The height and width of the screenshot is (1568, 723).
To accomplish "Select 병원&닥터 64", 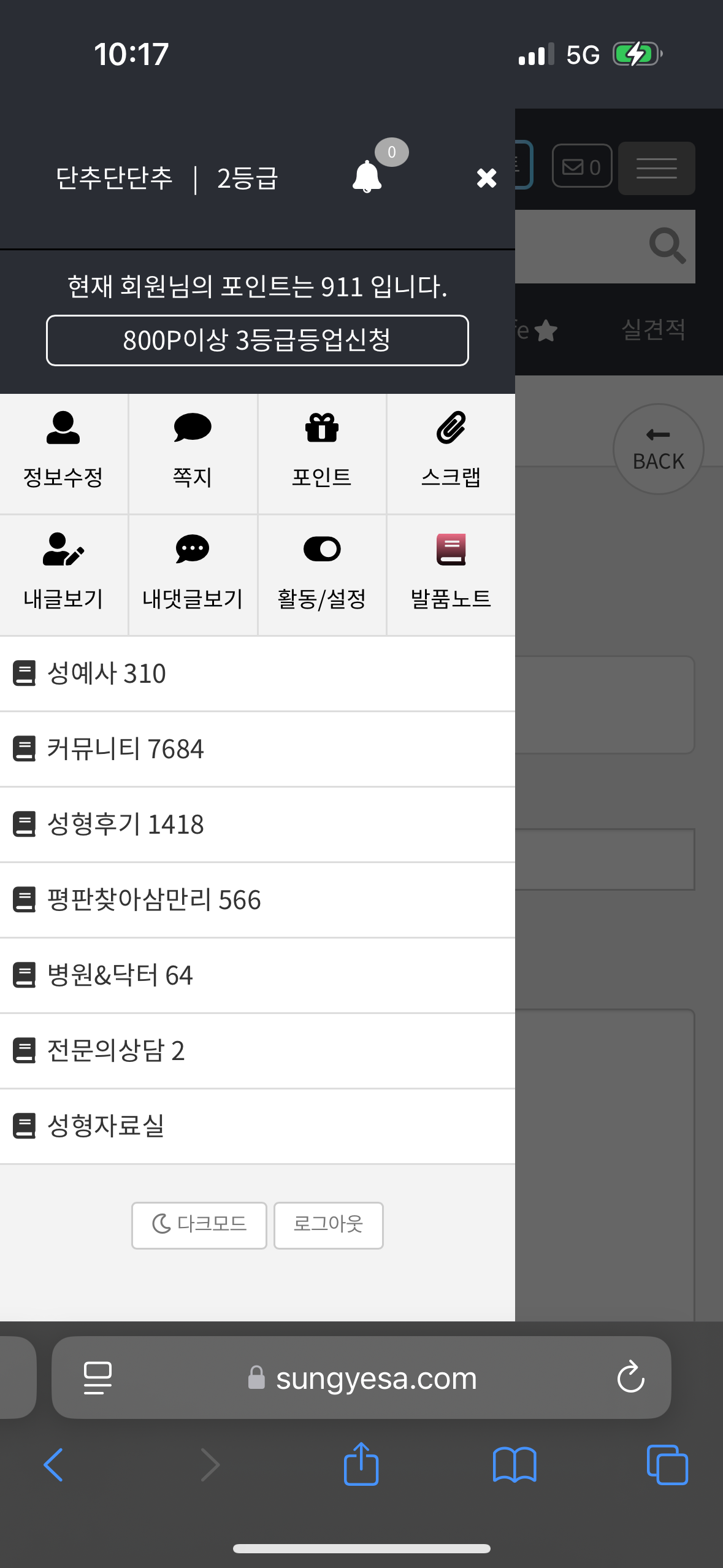I will pos(258,975).
